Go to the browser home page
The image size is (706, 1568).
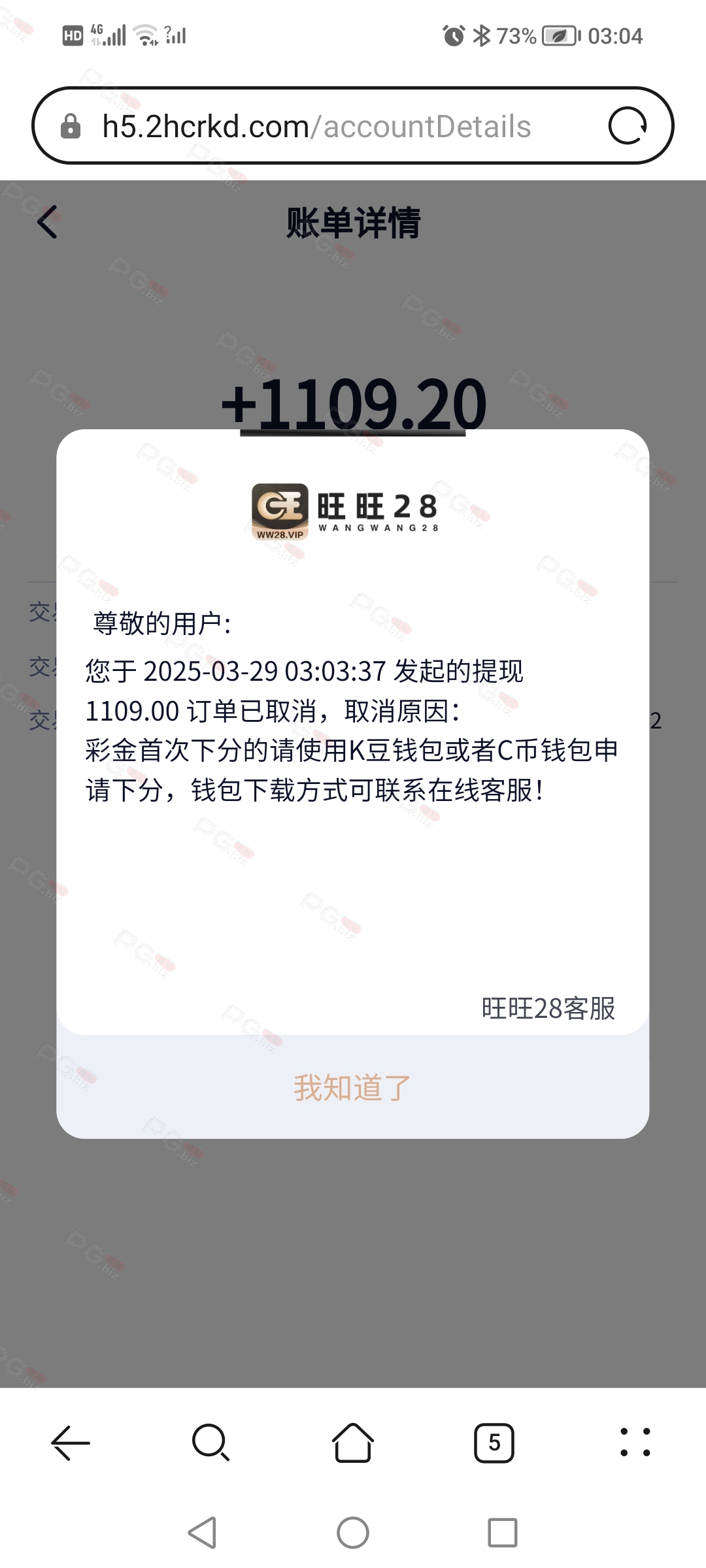pos(353,1442)
